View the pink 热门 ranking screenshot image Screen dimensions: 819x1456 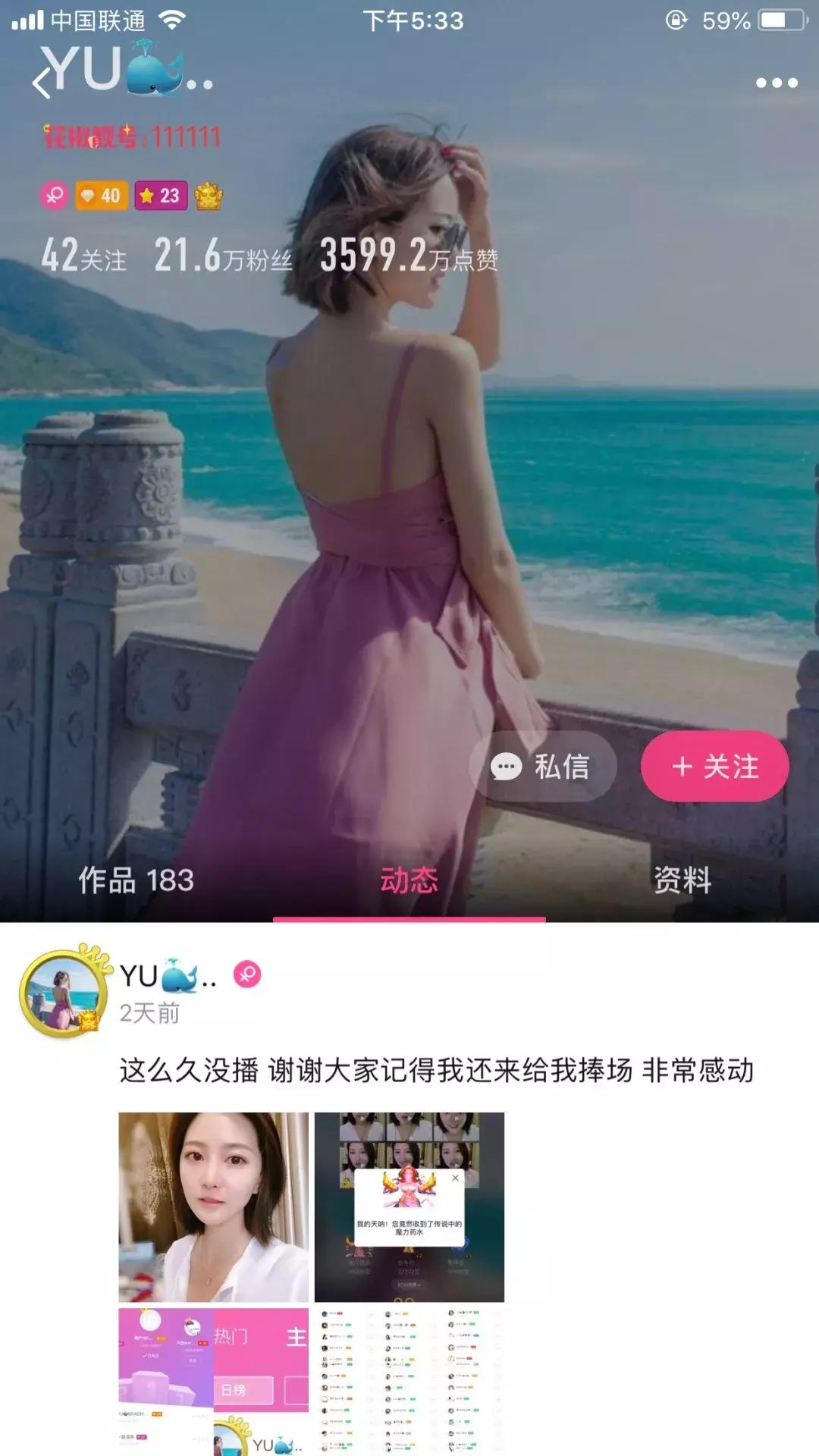tap(213, 1380)
